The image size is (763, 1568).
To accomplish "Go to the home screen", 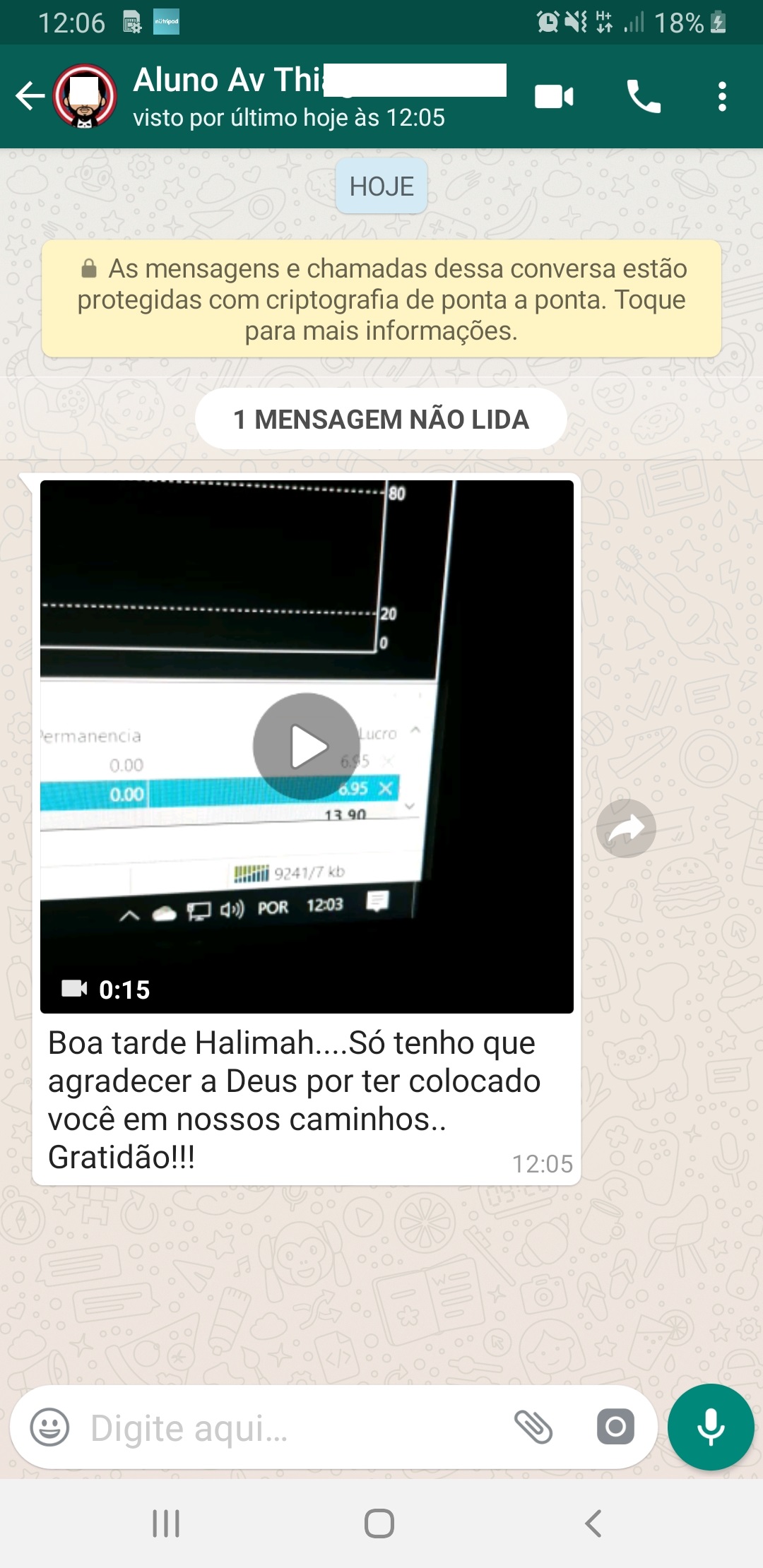I will (379, 1524).
